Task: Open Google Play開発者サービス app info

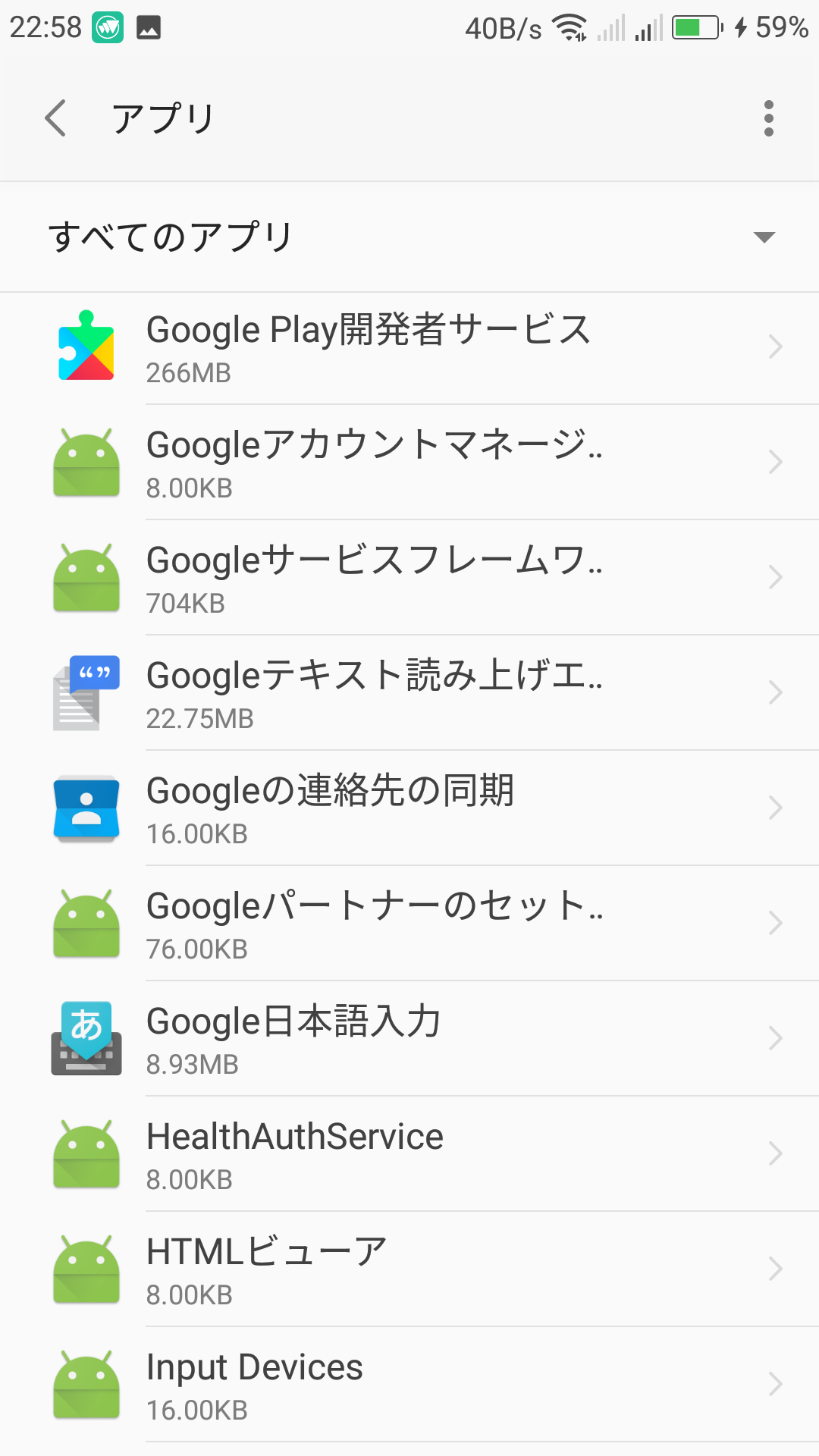Action: 409,348
